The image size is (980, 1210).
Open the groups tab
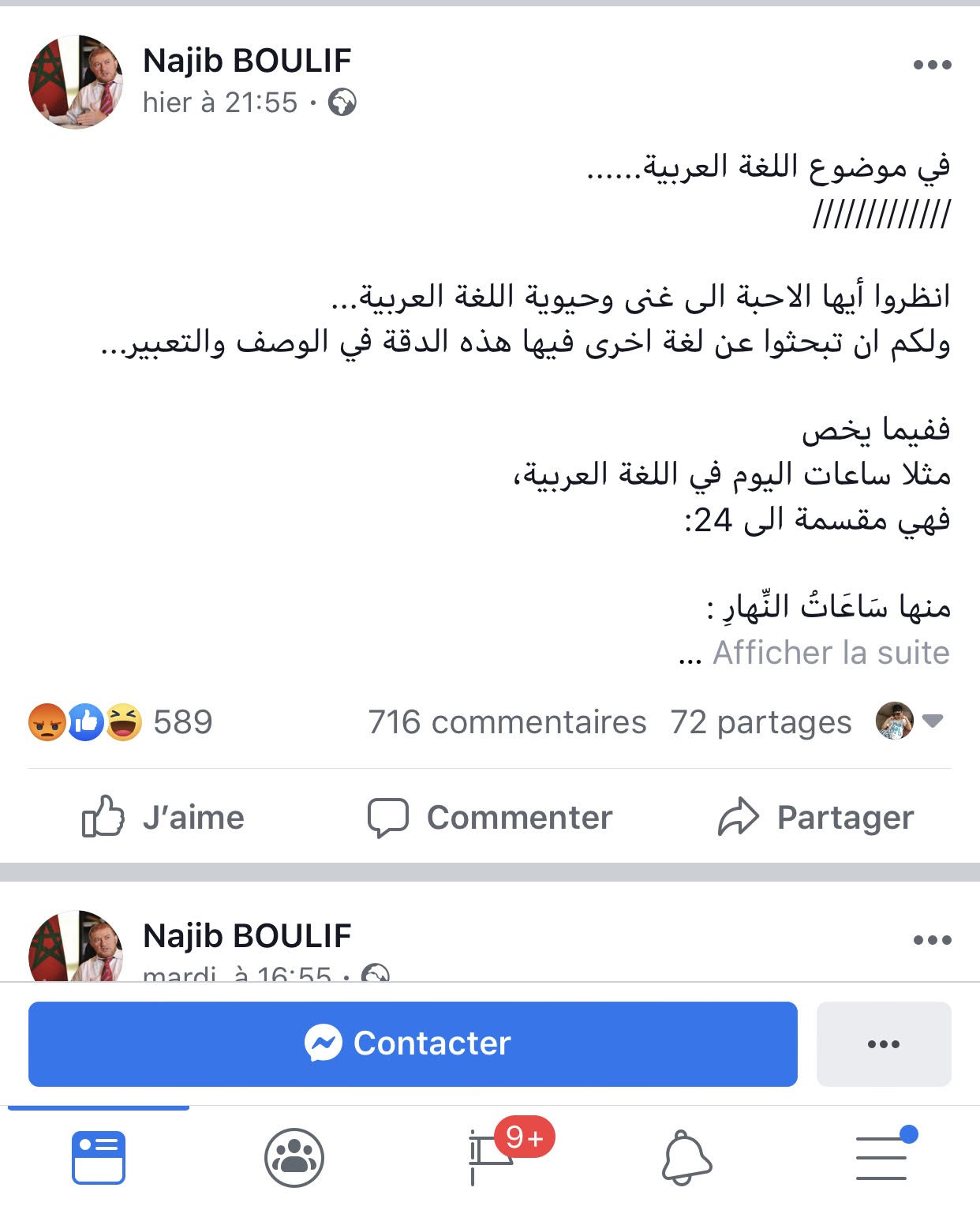(x=294, y=1158)
